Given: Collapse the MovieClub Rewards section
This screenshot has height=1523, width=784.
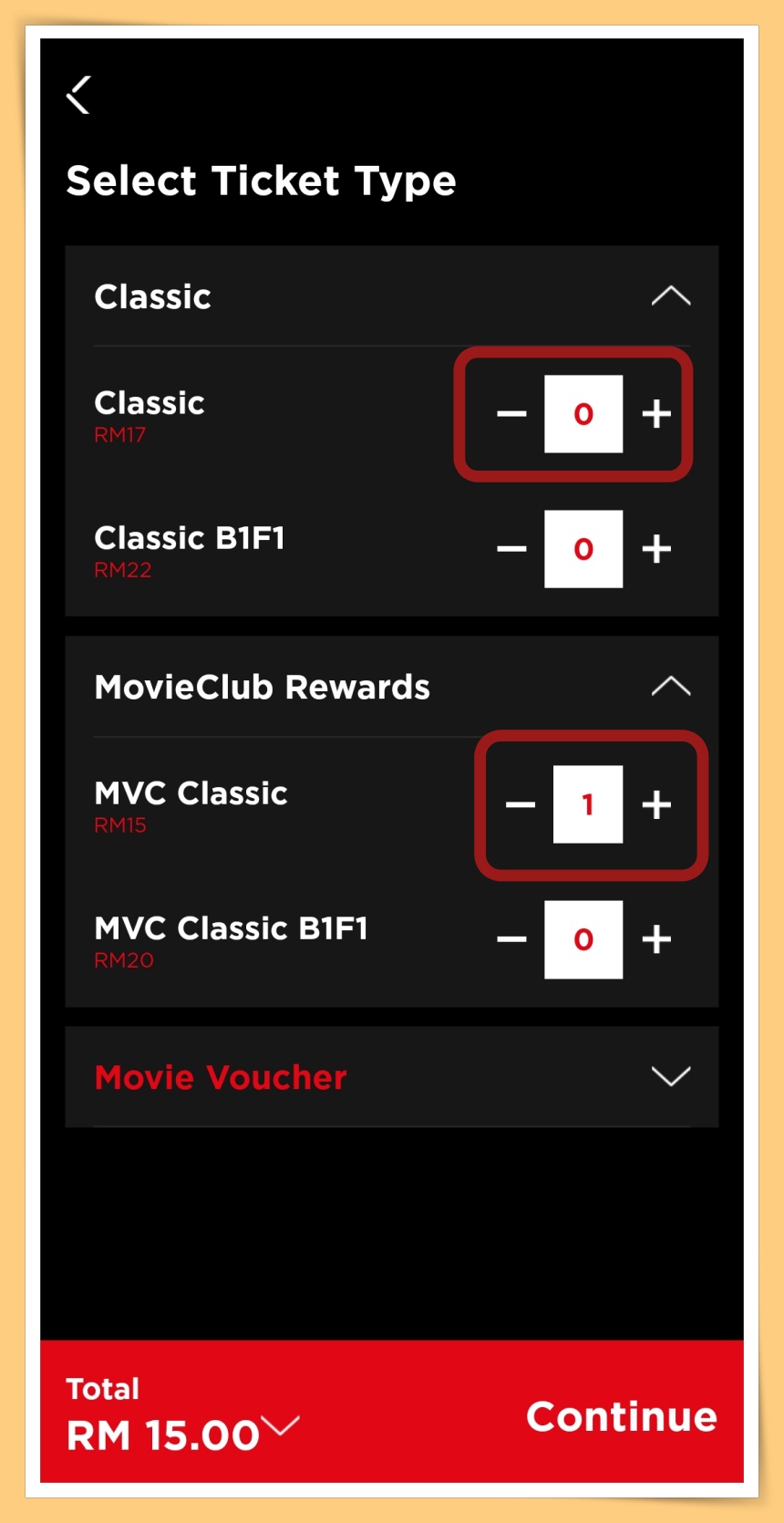Looking at the screenshot, I should click(x=670, y=687).
